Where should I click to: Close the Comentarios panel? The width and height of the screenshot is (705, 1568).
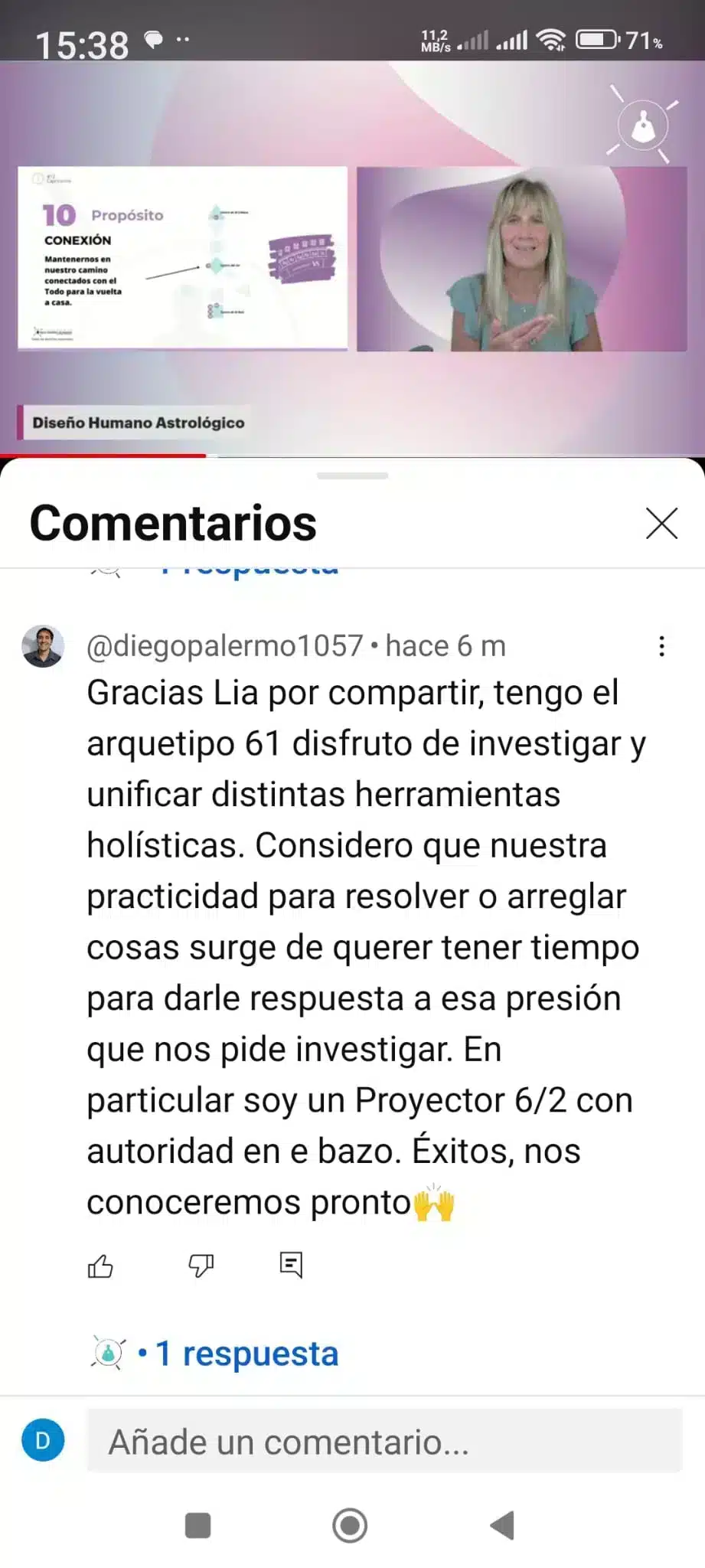pos(661,524)
